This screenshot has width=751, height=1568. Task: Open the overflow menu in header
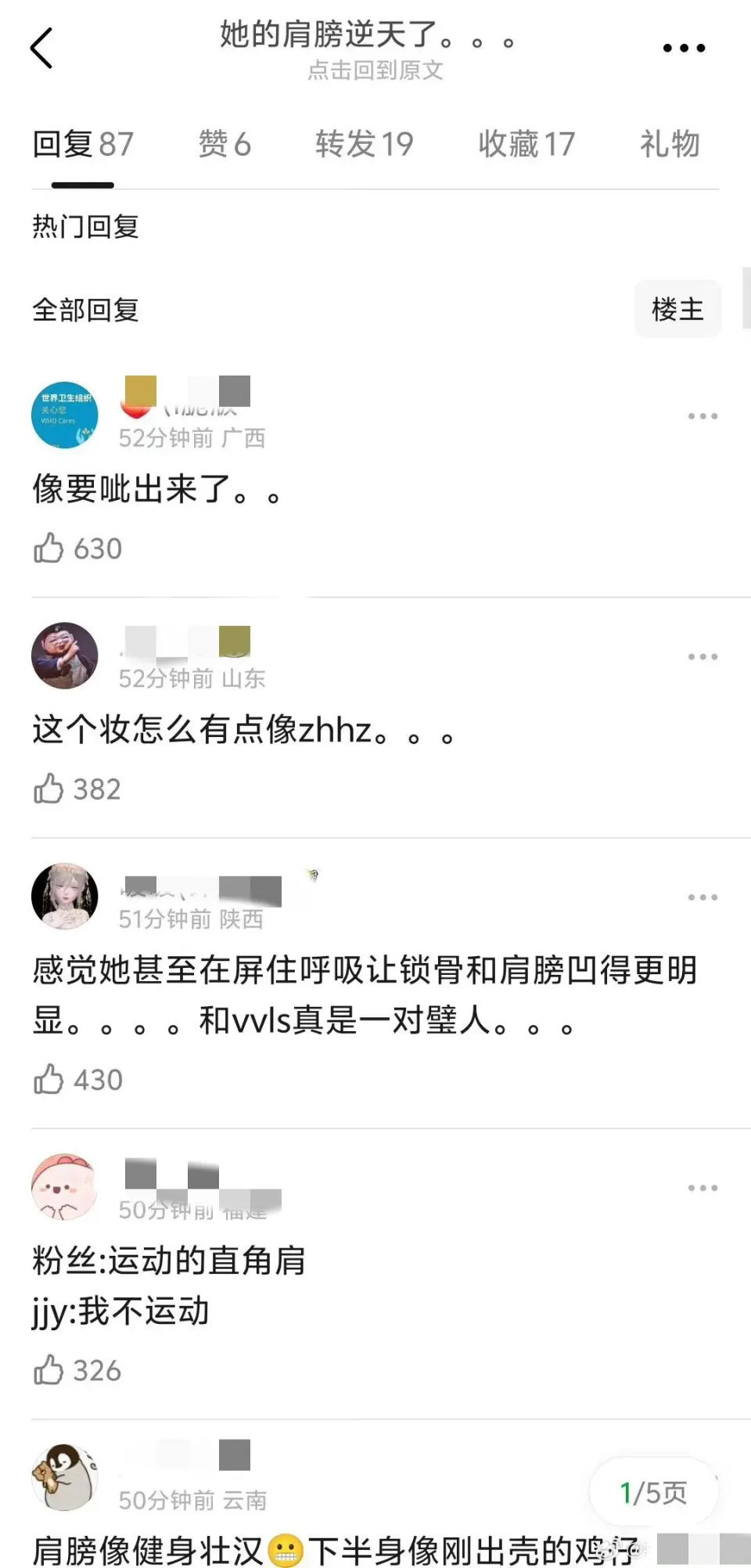pyautogui.click(x=684, y=48)
